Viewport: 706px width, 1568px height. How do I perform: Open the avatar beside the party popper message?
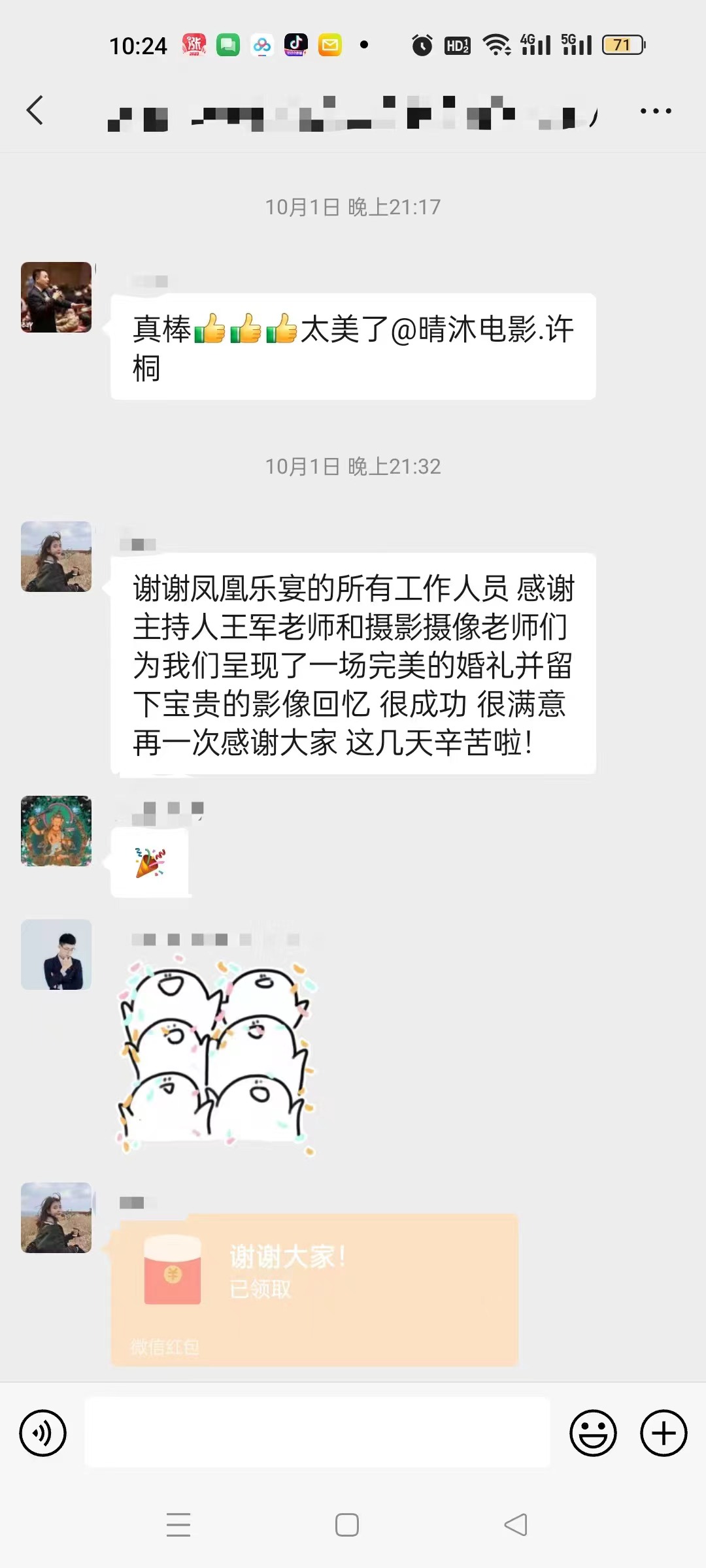click(56, 831)
